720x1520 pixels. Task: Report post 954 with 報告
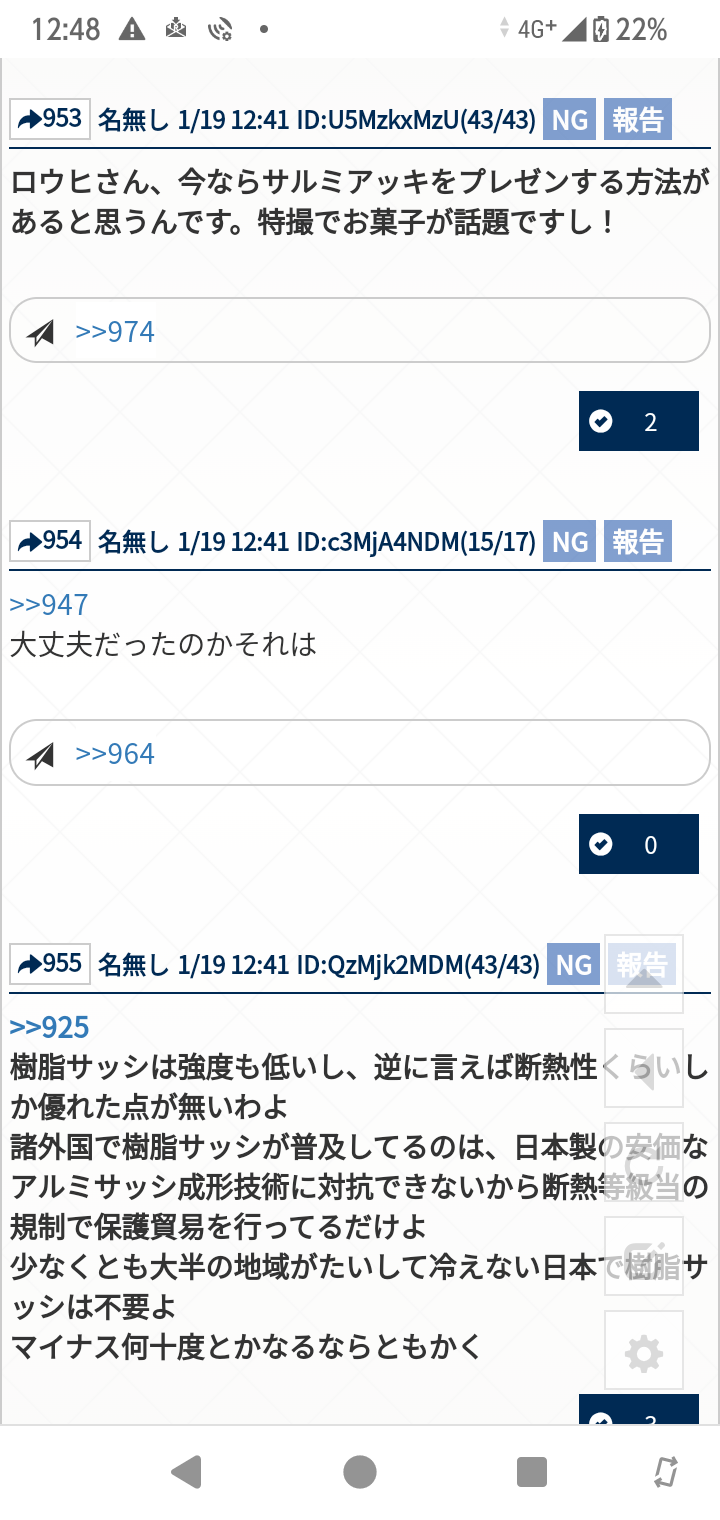coord(637,542)
